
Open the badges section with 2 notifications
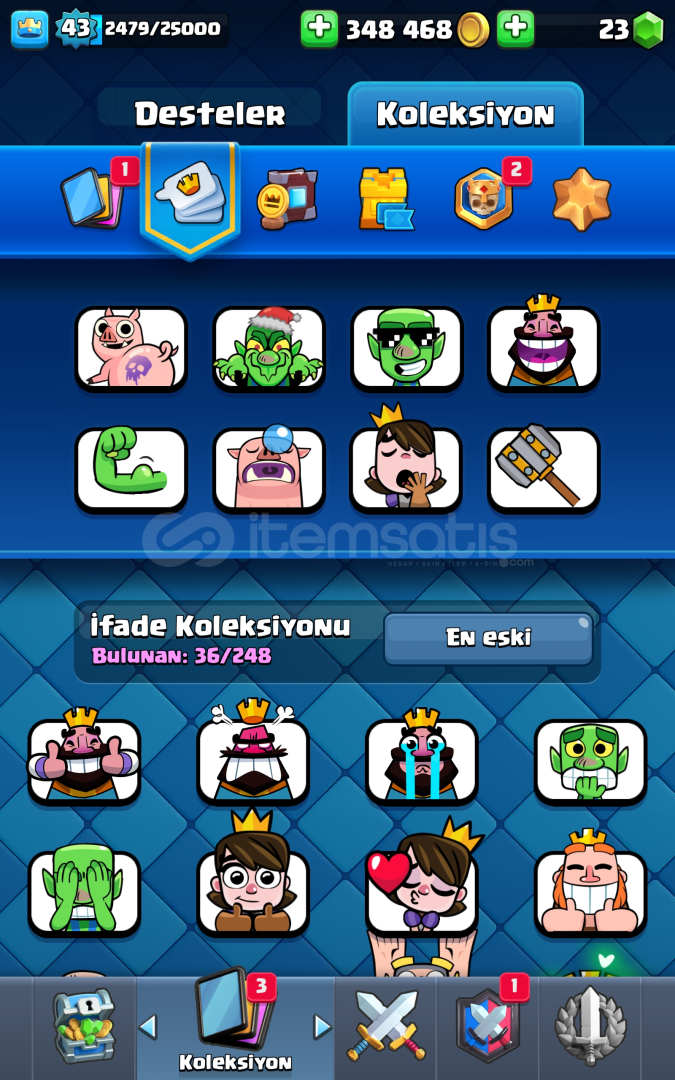tap(485, 198)
